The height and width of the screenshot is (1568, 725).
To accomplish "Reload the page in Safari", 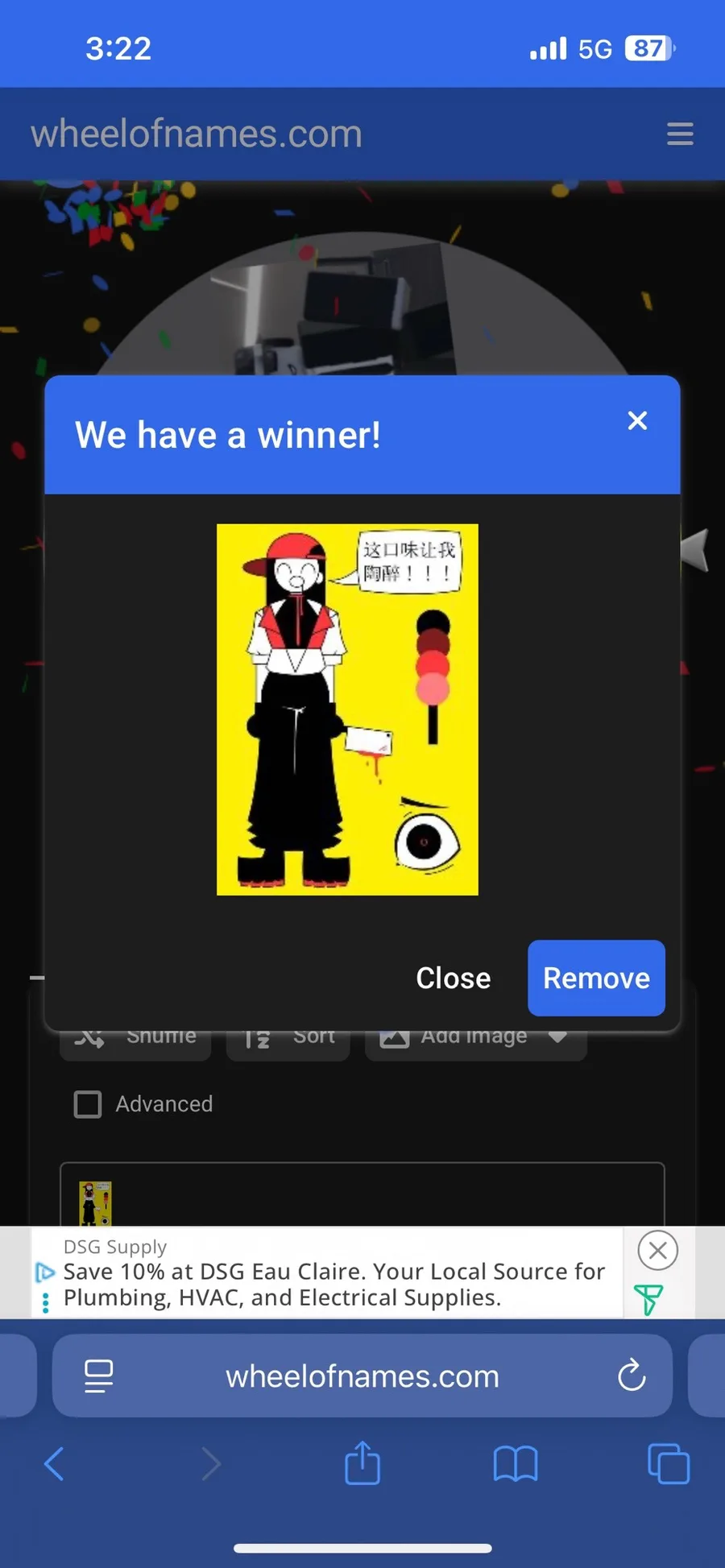I will click(x=632, y=1376).
